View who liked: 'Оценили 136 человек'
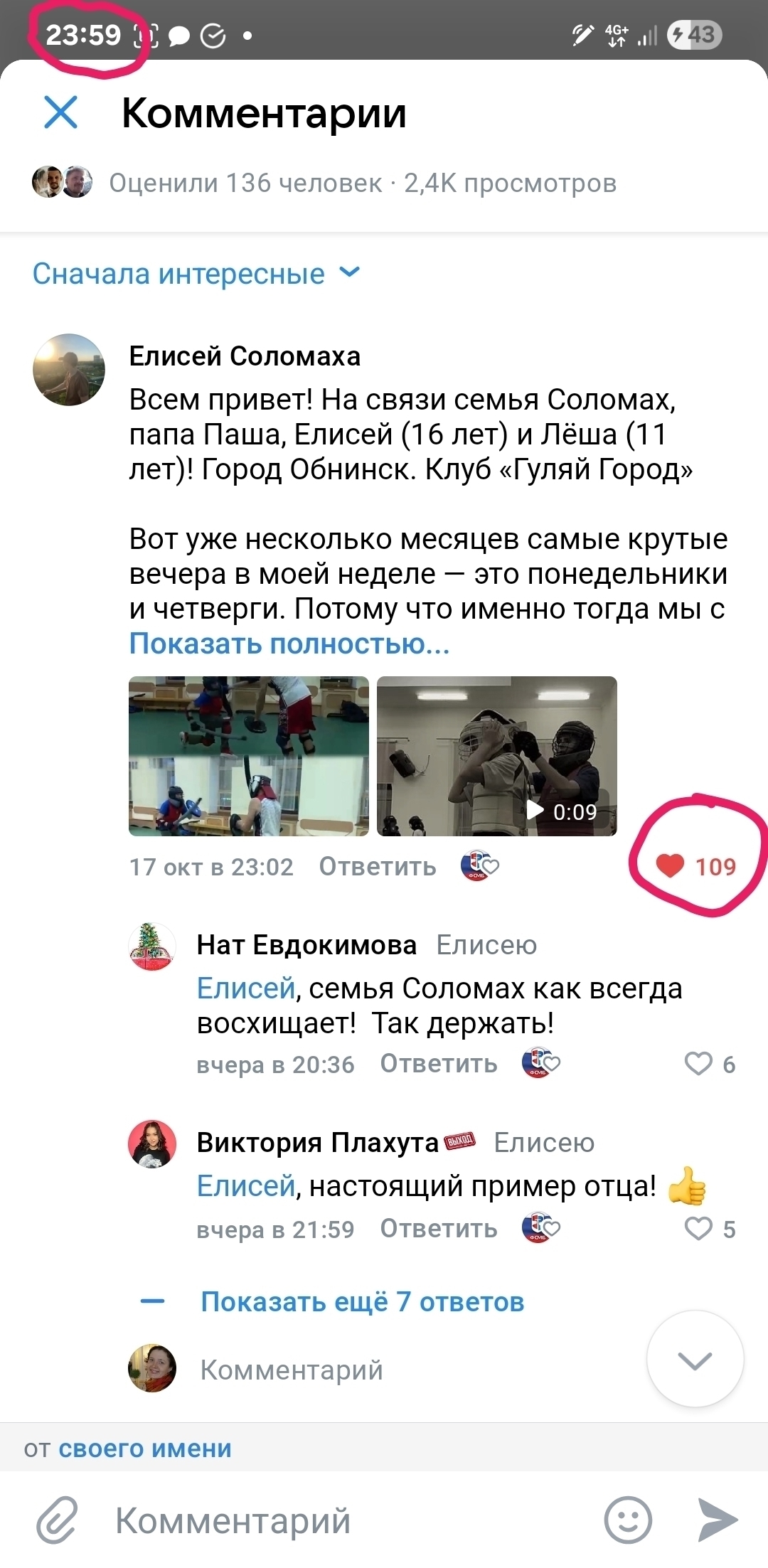This screenshot has width=768, height=1568. click(x=245, y=183)
